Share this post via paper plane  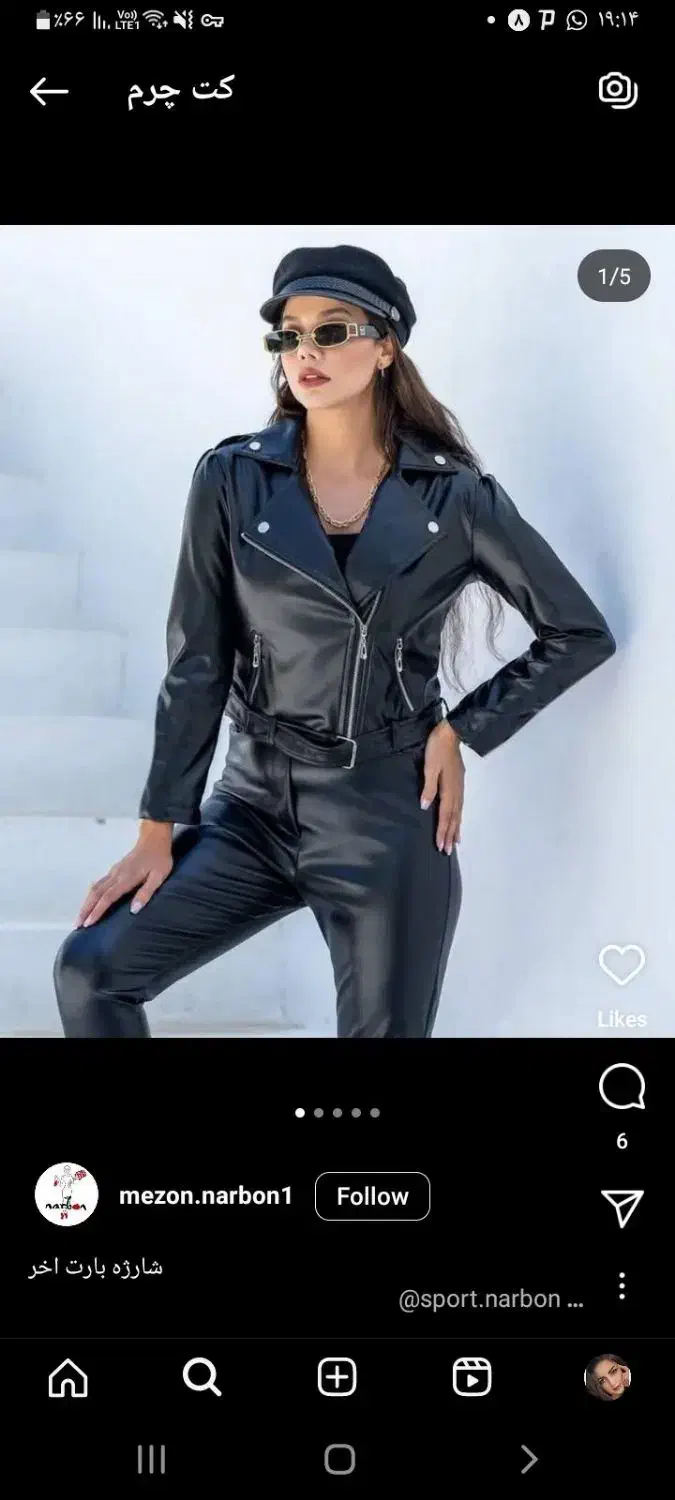(x=621, y=1209)
